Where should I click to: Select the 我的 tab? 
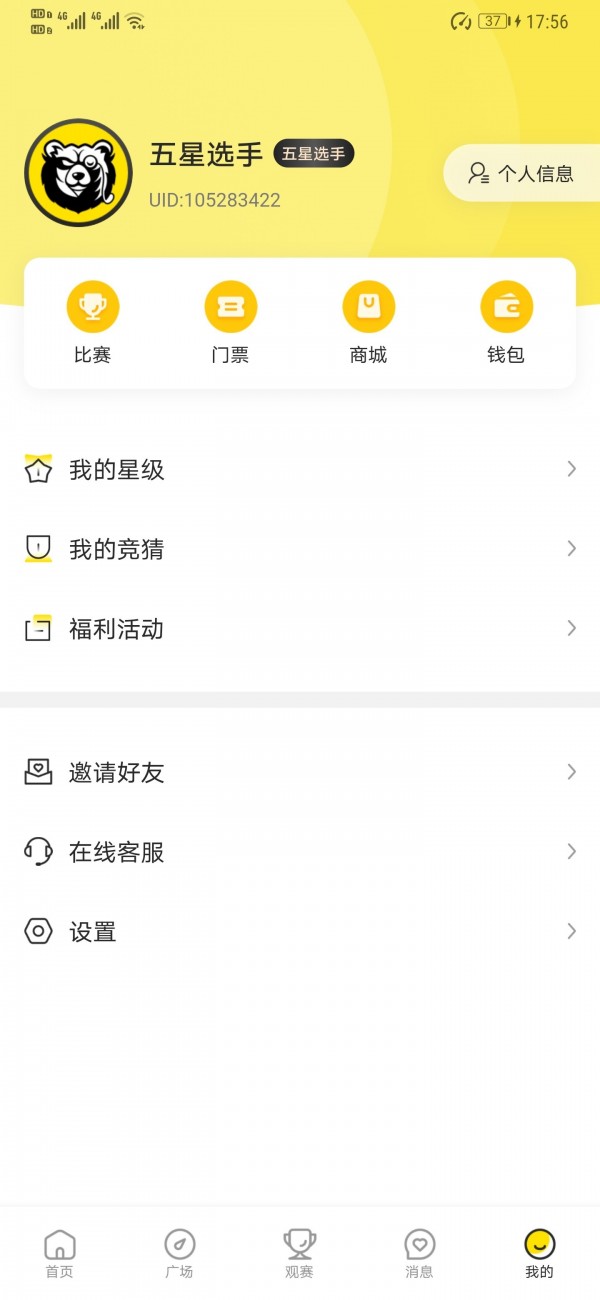point(540,1254)
